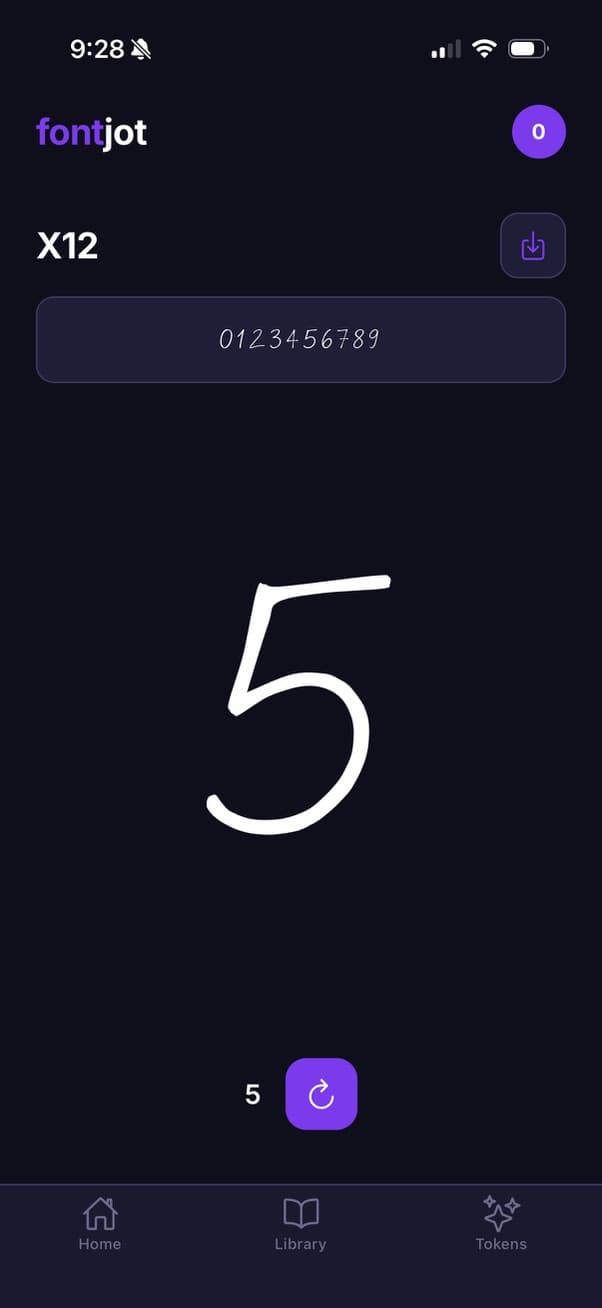
Task: Redo the handwritten character 5
Action: 321,1094
